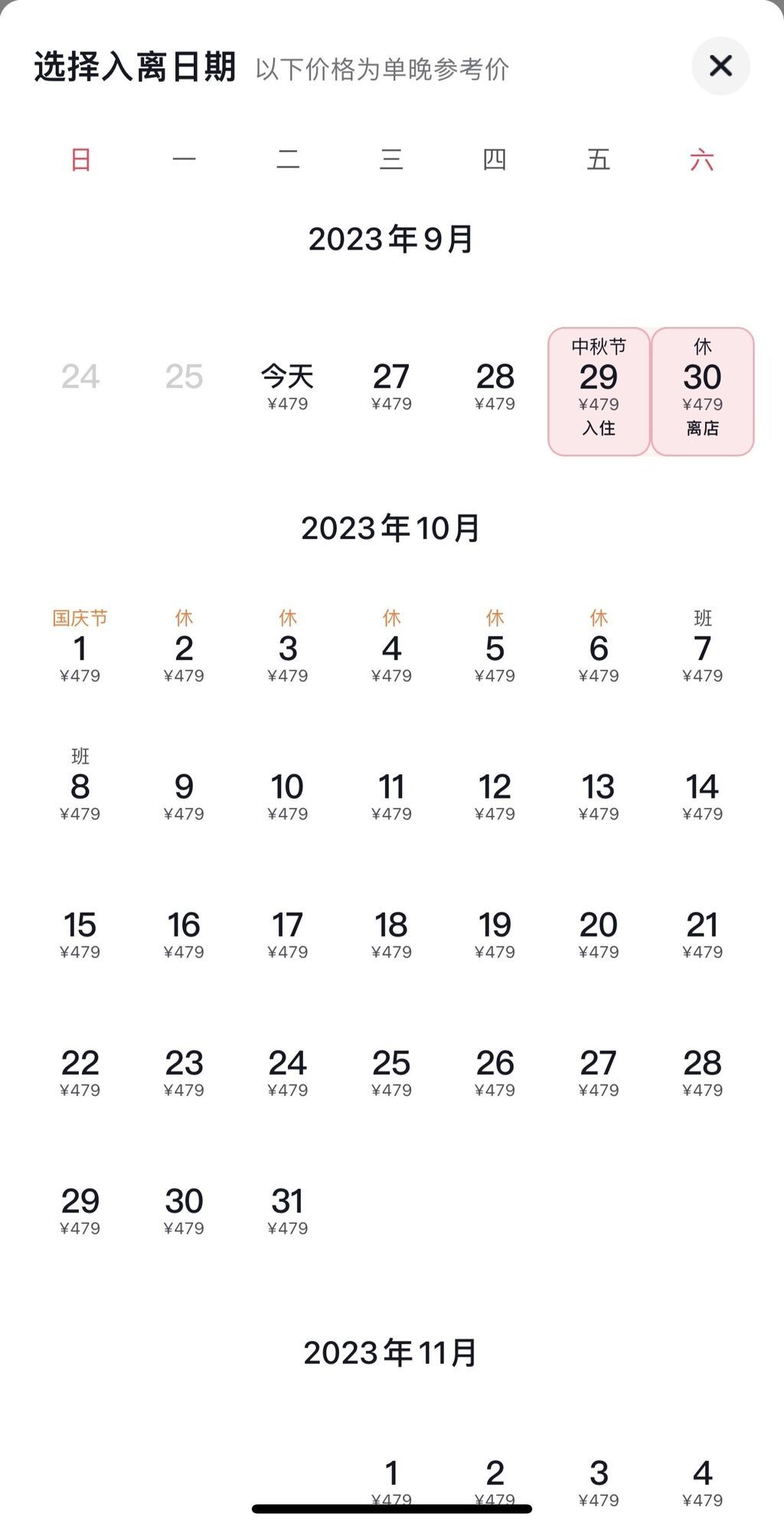
Task: Tap check-in date September 29 中秋节
Action: (599, 391)
